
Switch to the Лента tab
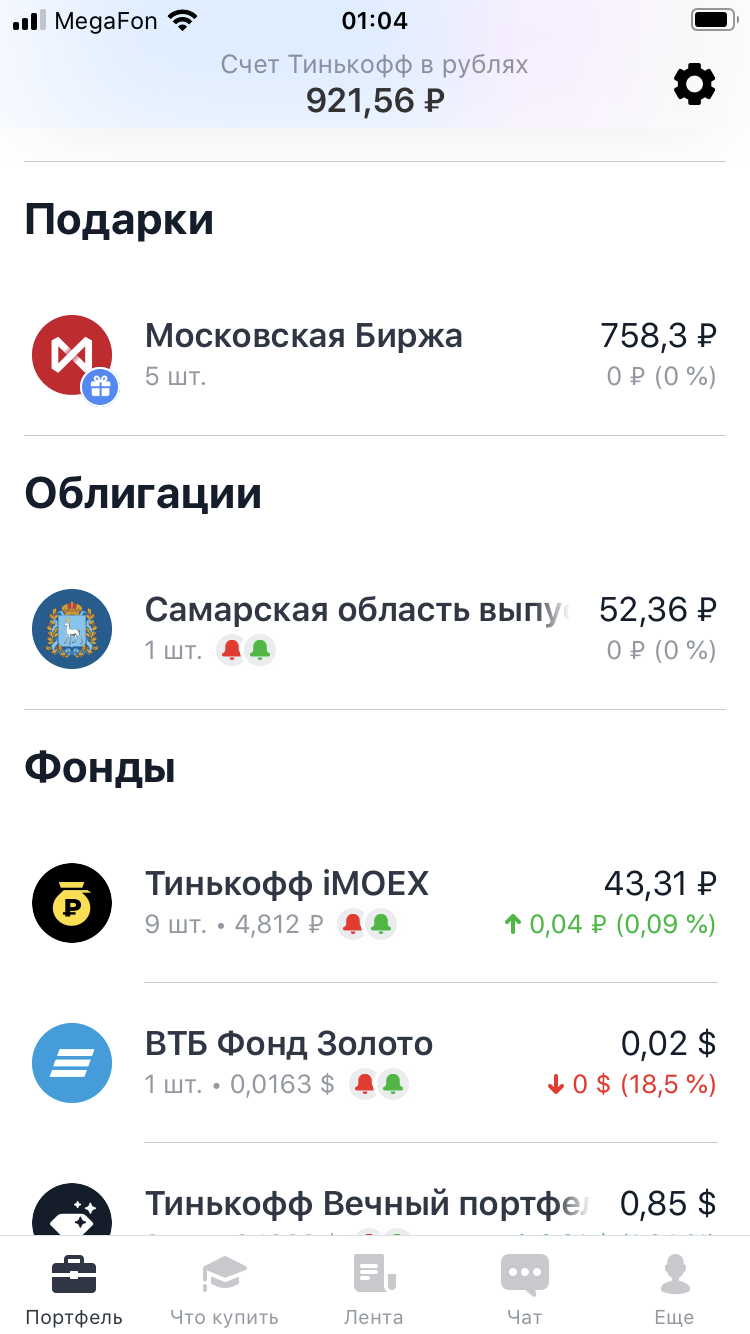pyautogui.click(x=374, y=1288)
